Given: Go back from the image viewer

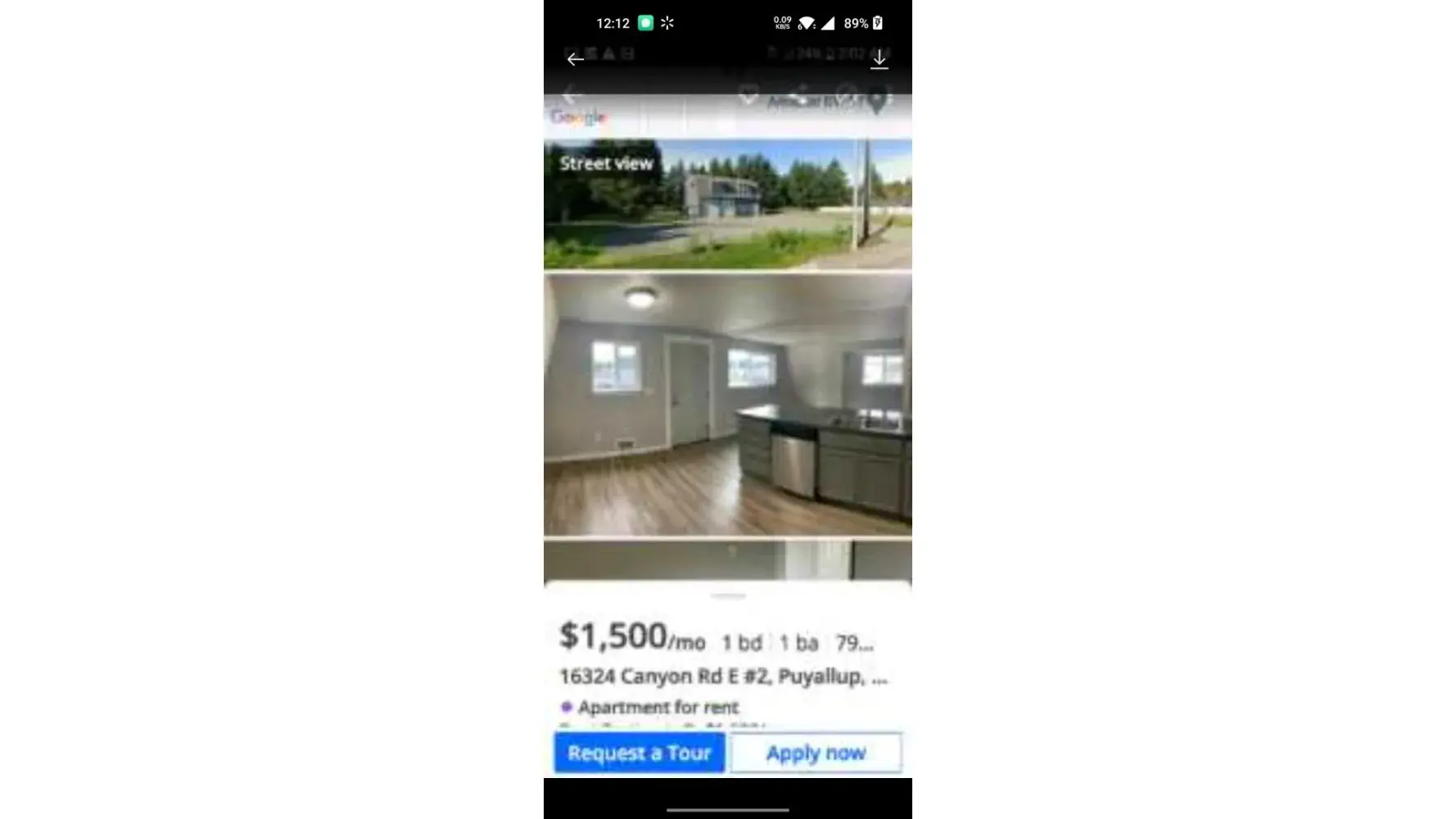Looking at the screenshot, I should coord(575,59).
